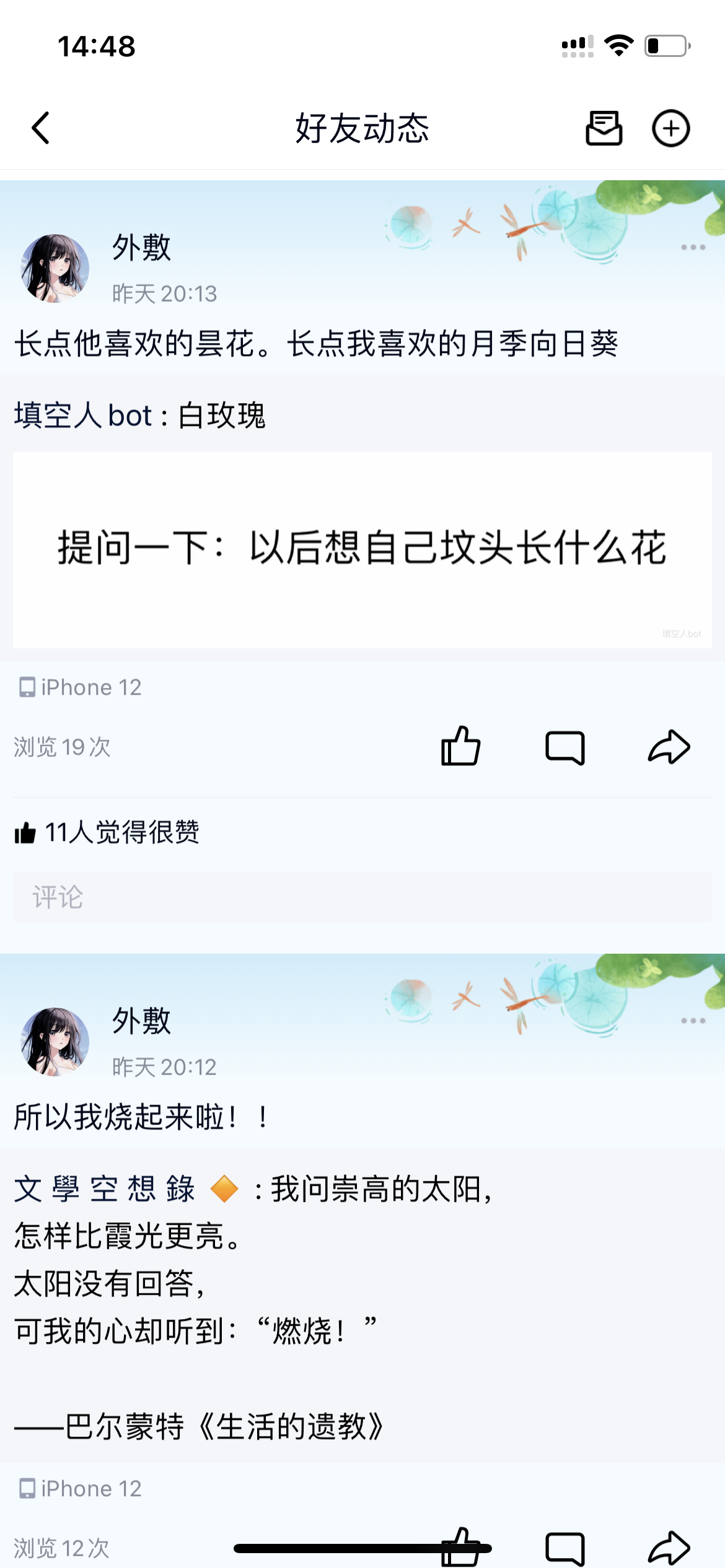Share the 所以我烧起来啦 post
Screen dimensions: 725x1568
(669, 1548)
